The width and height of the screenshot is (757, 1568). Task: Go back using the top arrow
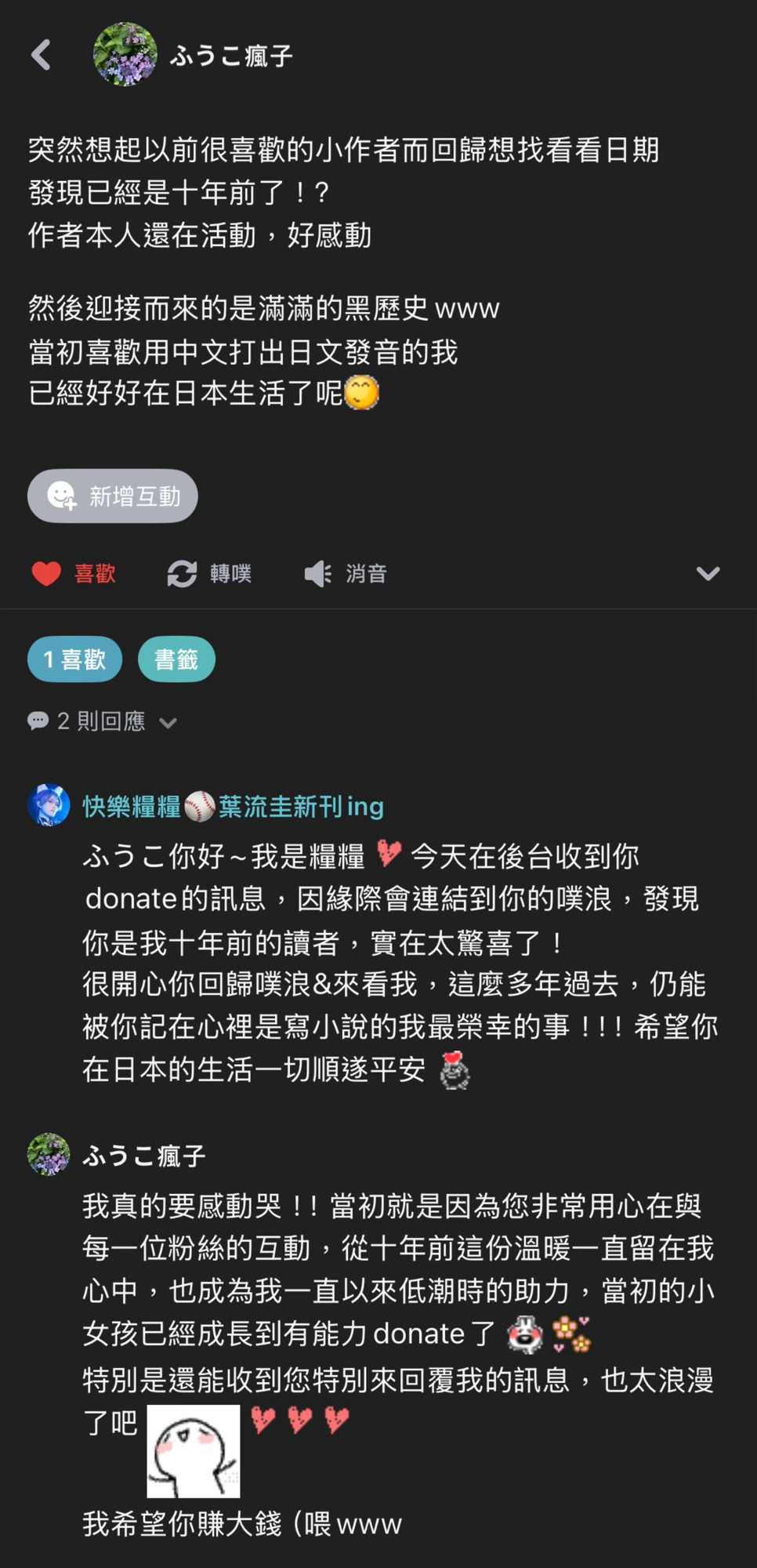tap(41, 55)
